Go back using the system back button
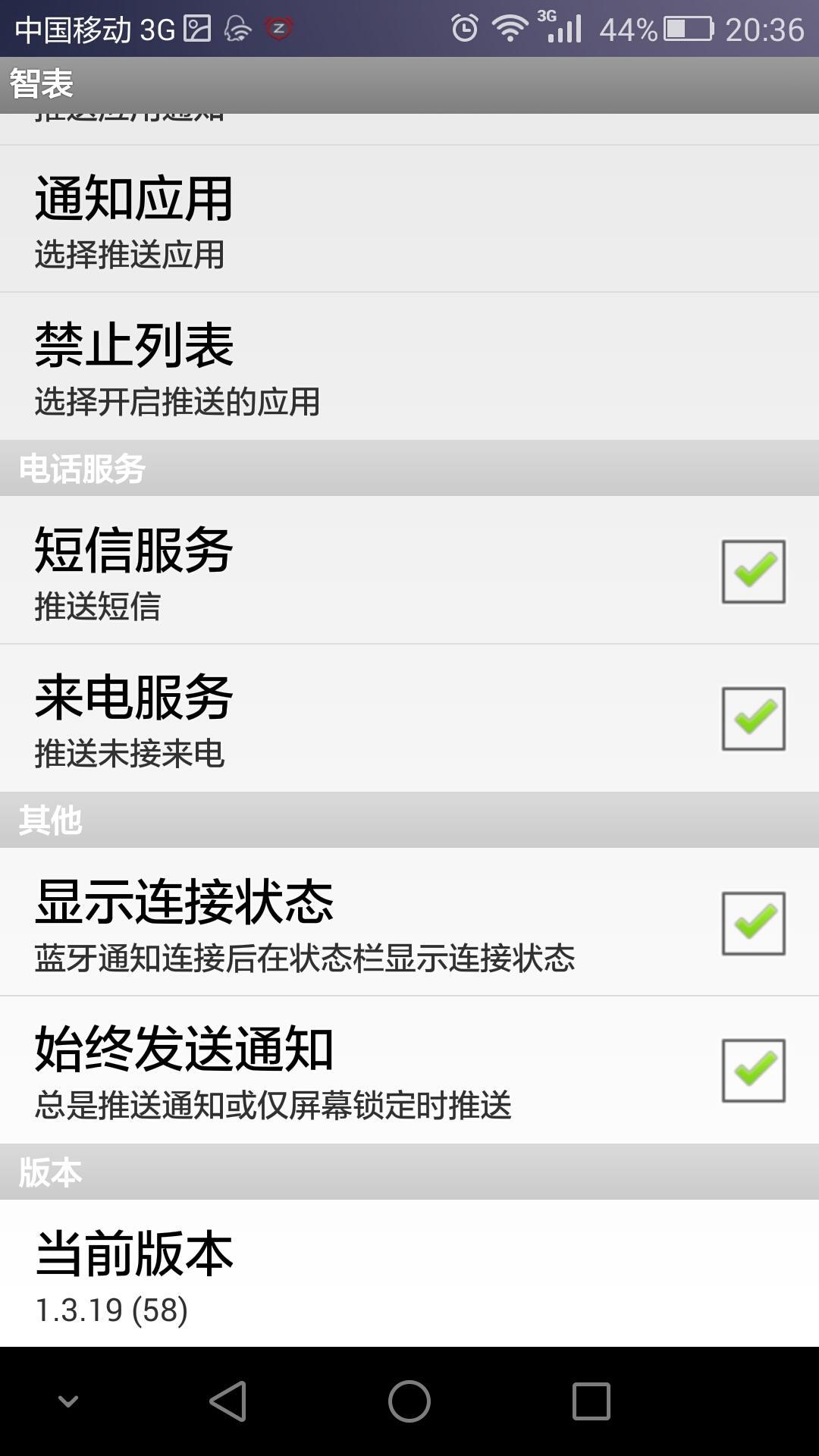 227,1401
